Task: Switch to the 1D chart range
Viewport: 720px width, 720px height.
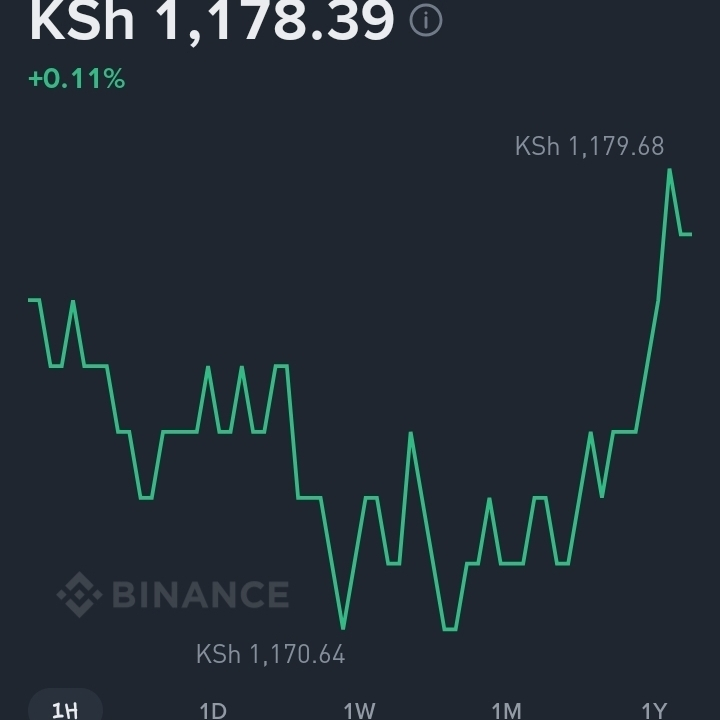Action: pyautogui.click(x=213, y=710)
